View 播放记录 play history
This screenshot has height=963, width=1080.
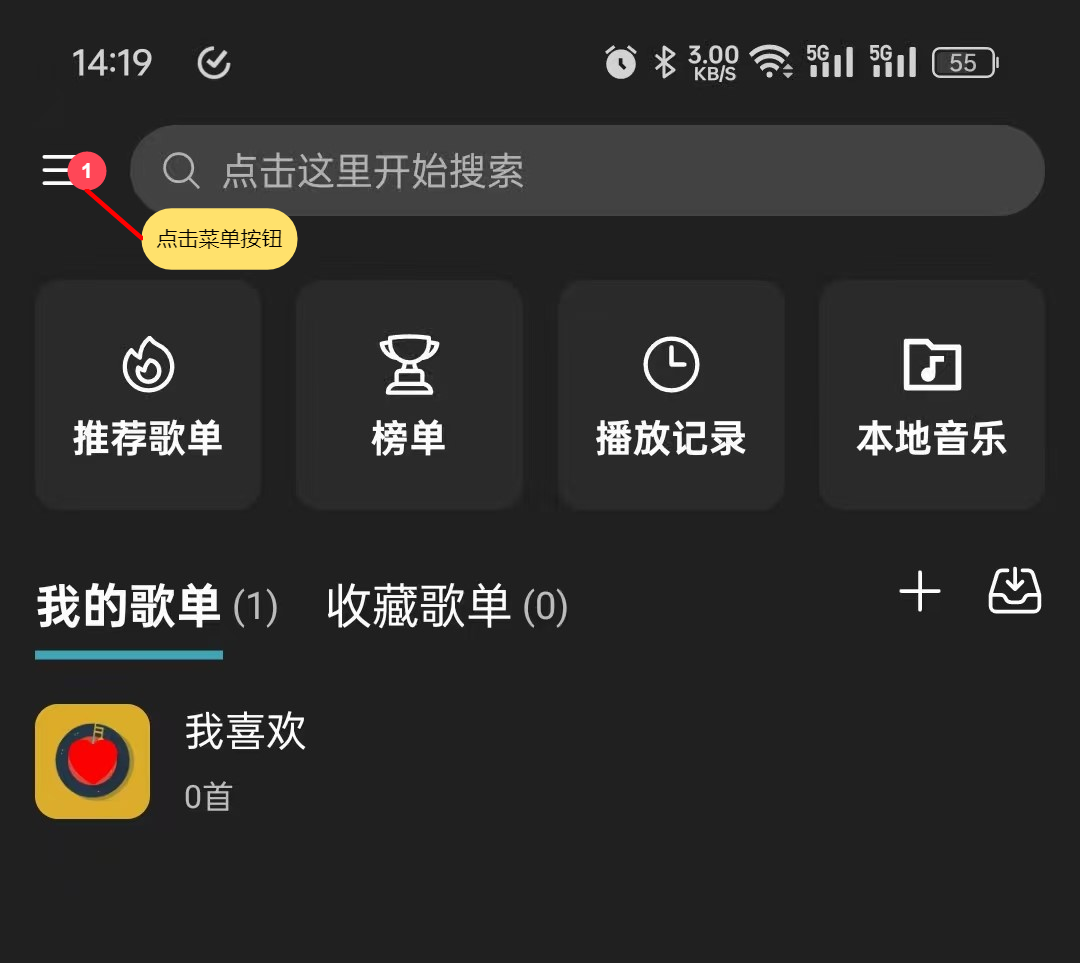(671, 396)
